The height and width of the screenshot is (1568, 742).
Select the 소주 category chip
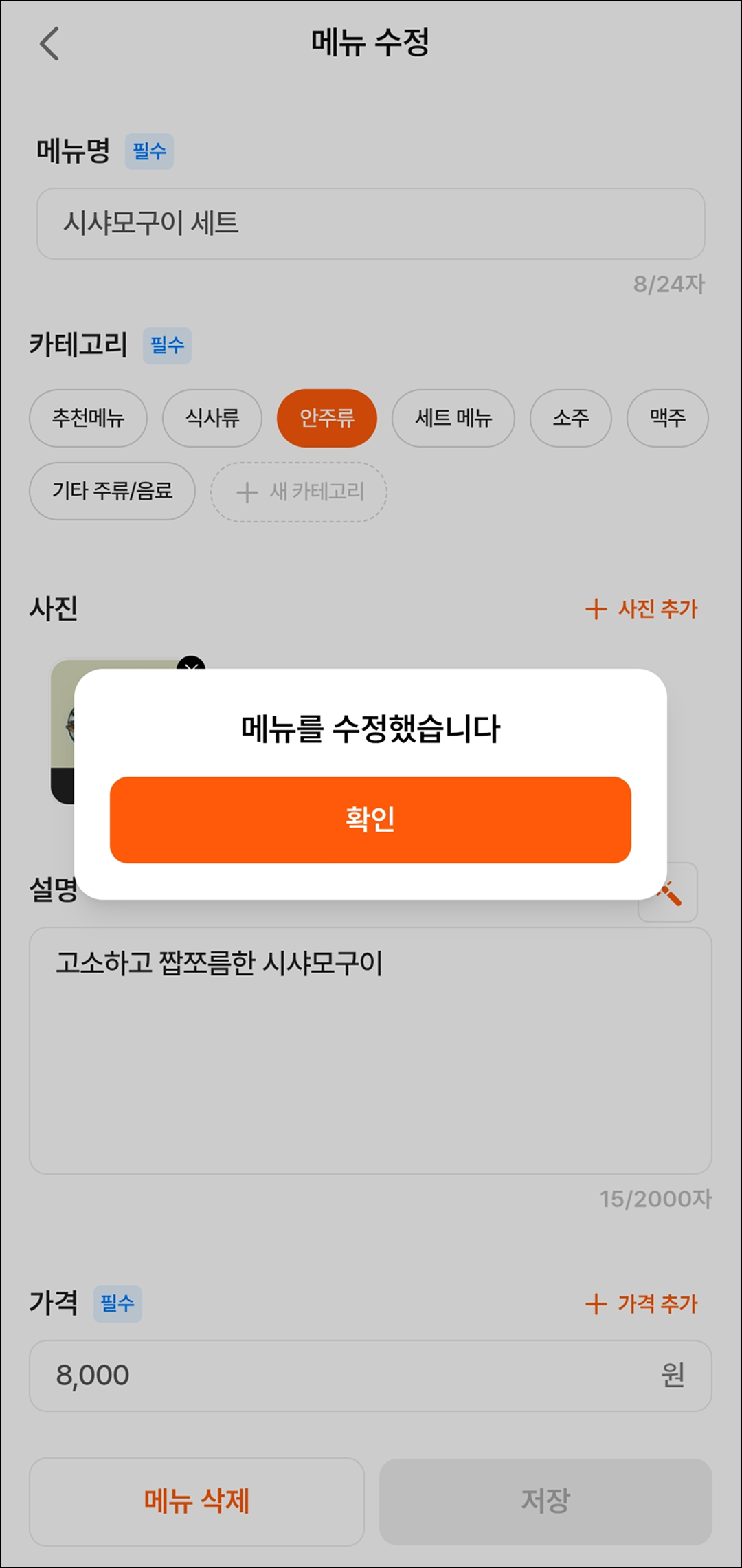click(571, 418)
